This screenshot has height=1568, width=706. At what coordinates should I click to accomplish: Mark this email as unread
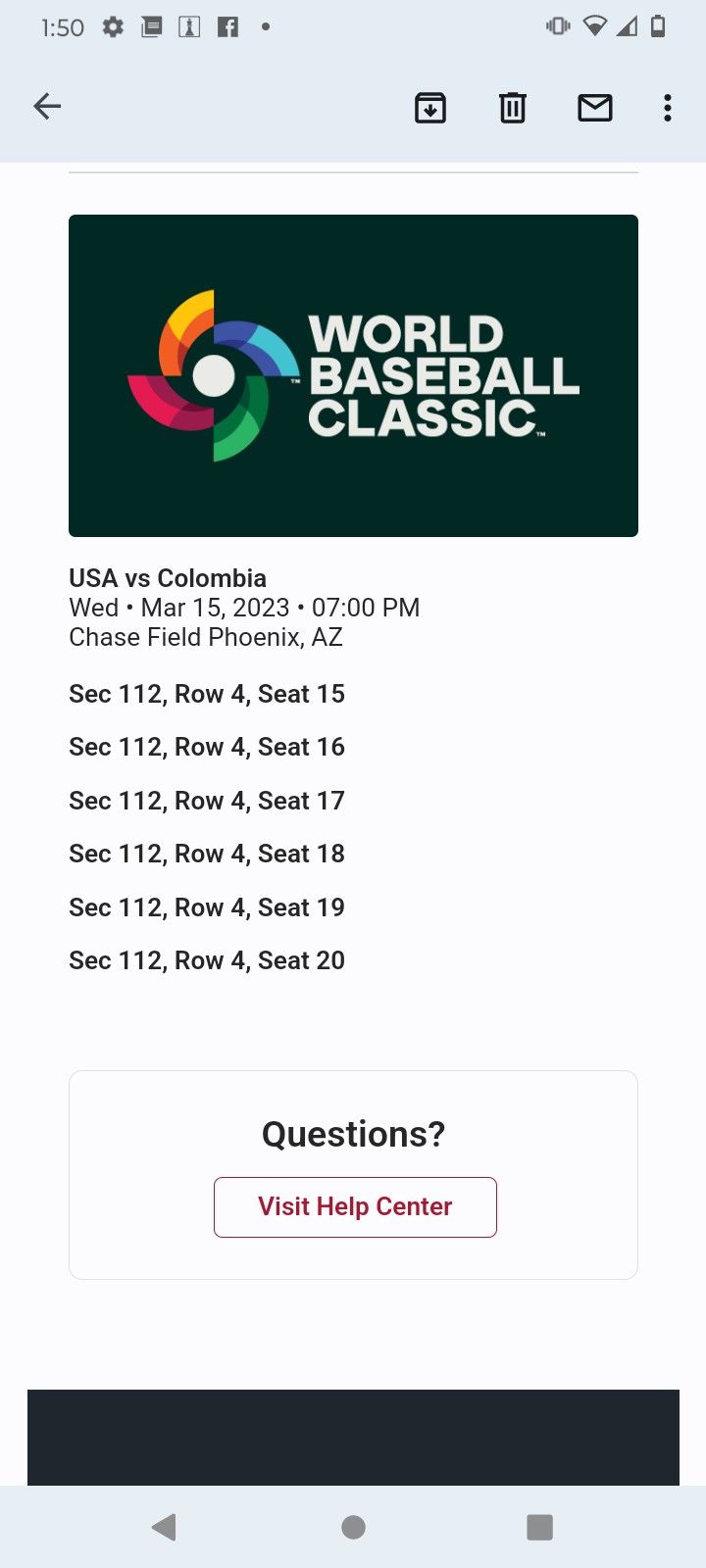(x=594, y=107)
